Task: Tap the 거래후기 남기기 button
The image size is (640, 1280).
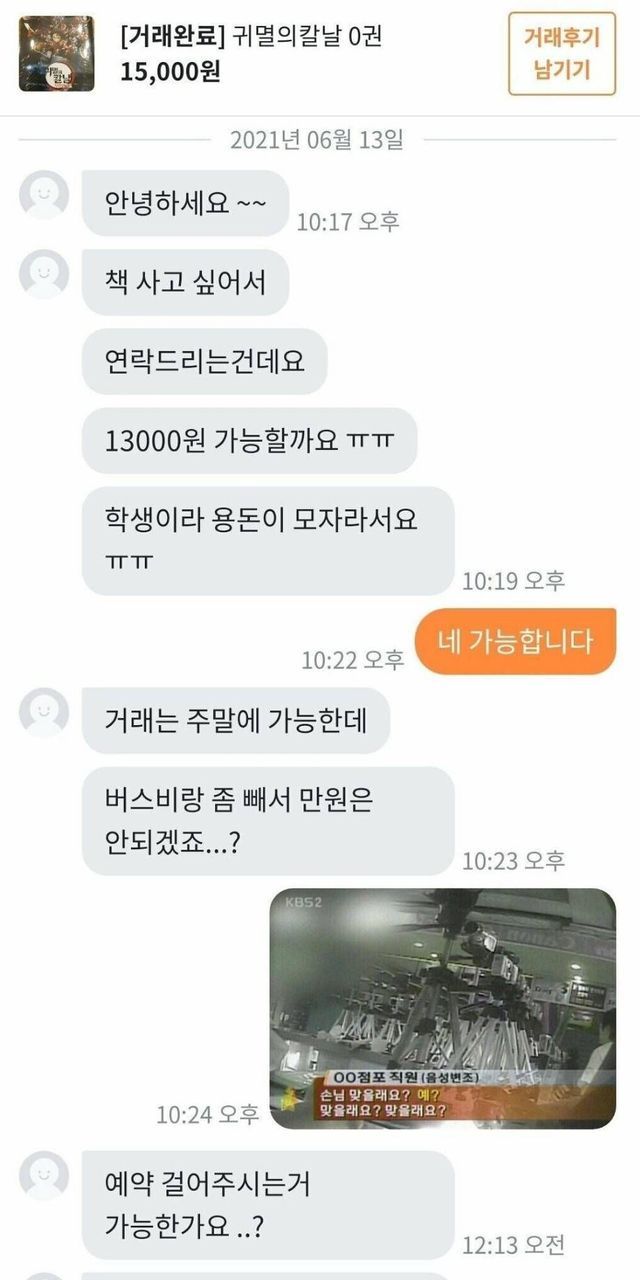Action: pos(561,54)
